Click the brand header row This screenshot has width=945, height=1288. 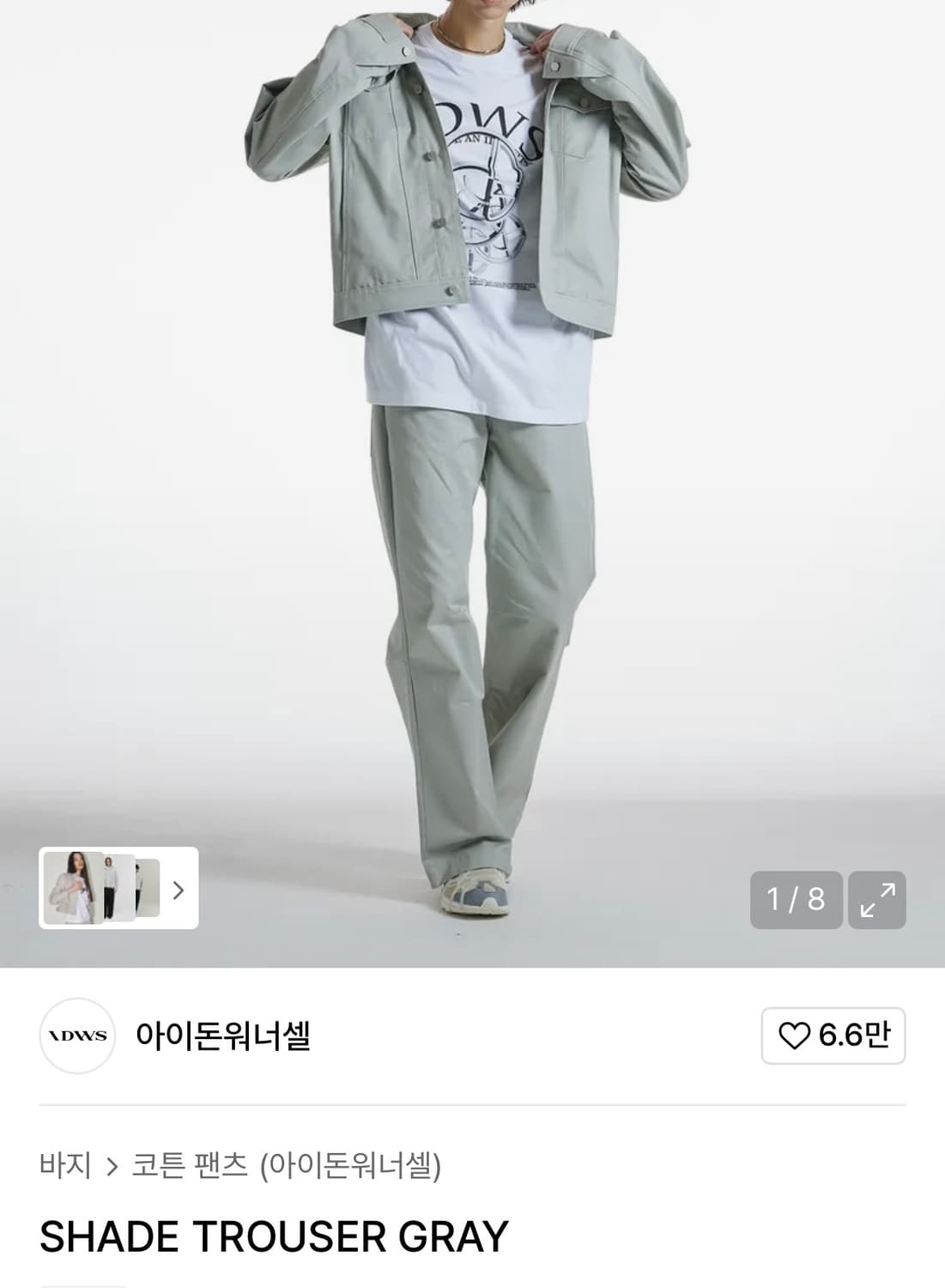click(x=472, y=1036)
